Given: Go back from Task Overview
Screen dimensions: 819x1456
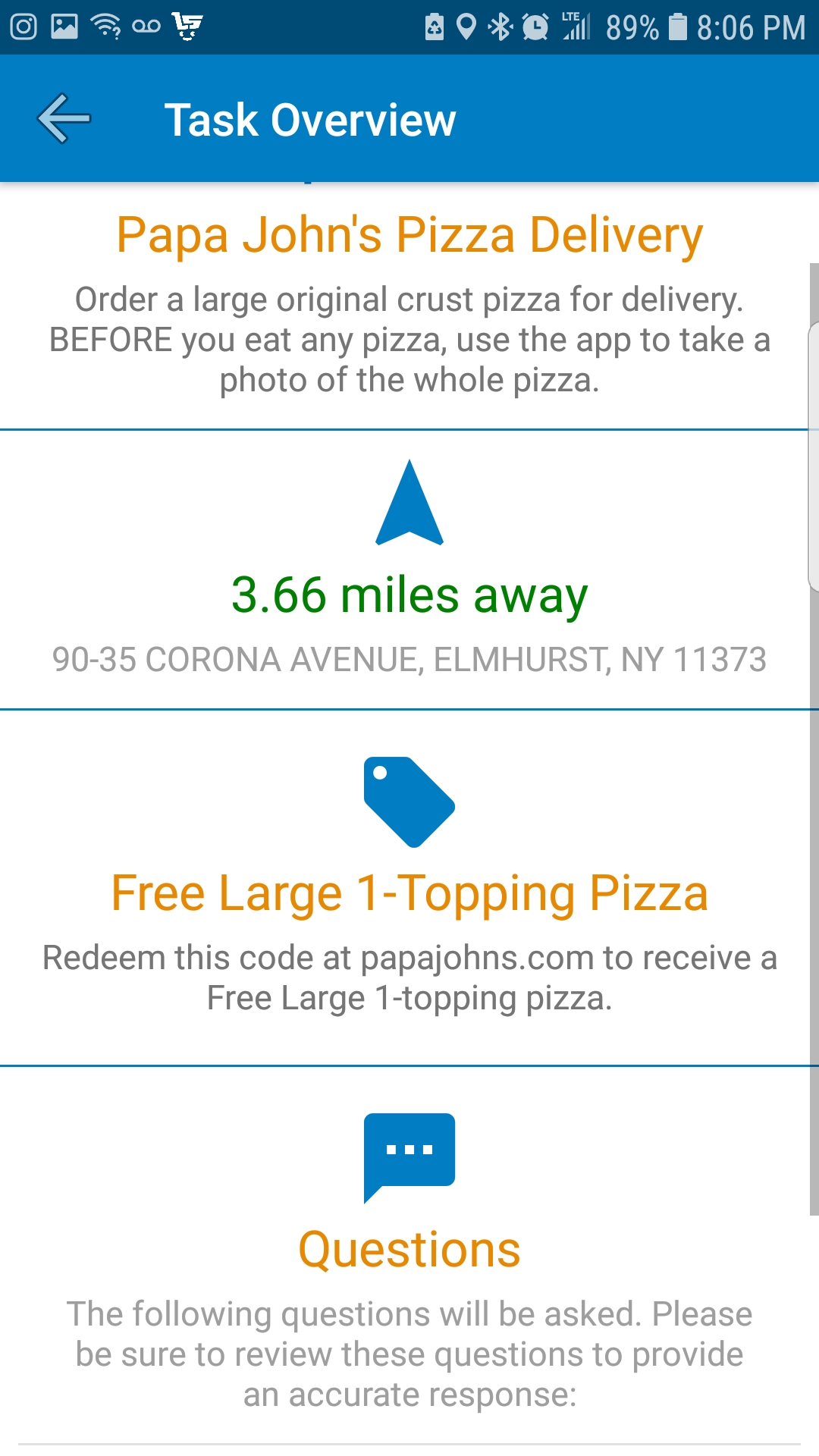Looking at the screenshot, I should click(x=64, y=118).
